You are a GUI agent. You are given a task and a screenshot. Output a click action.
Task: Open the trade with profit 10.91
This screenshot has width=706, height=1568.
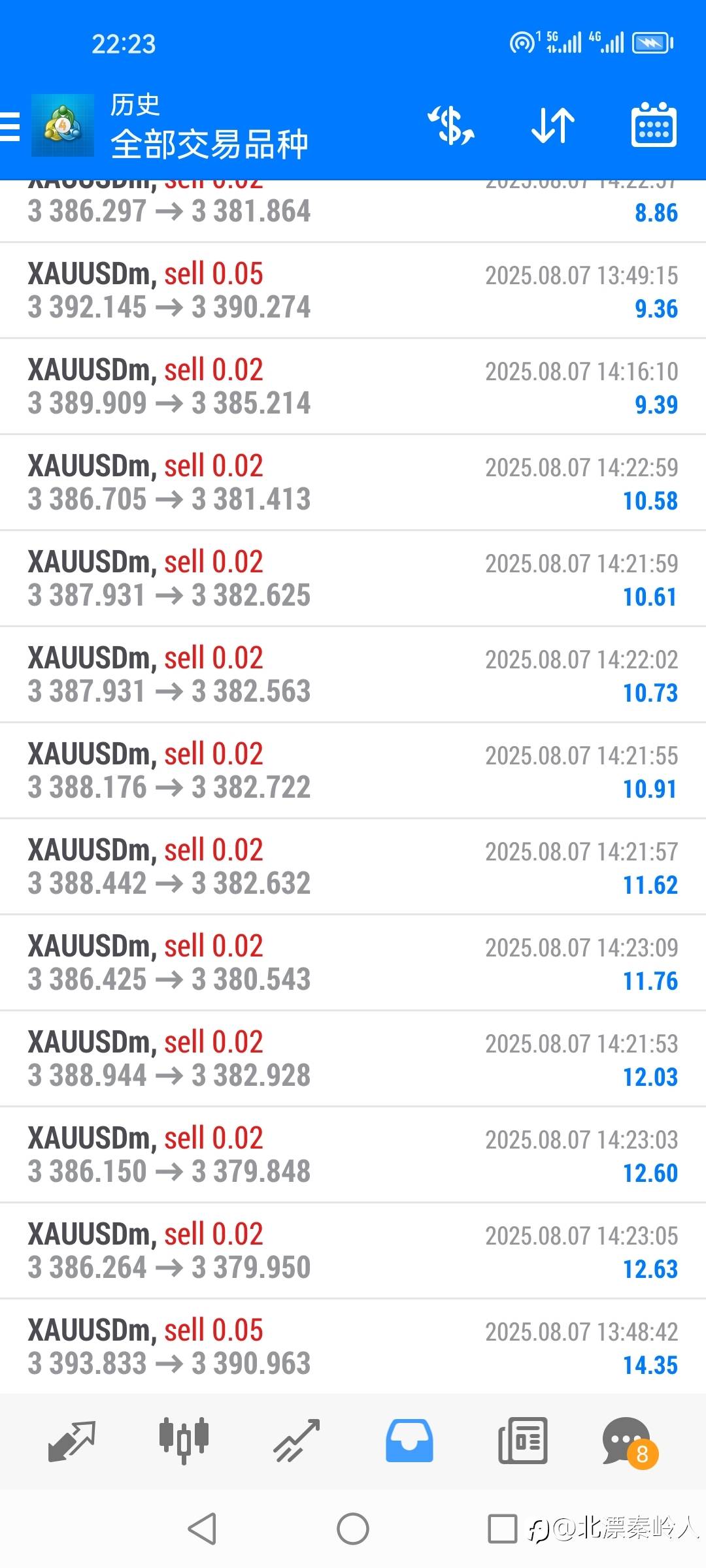[x=353, y=771]
